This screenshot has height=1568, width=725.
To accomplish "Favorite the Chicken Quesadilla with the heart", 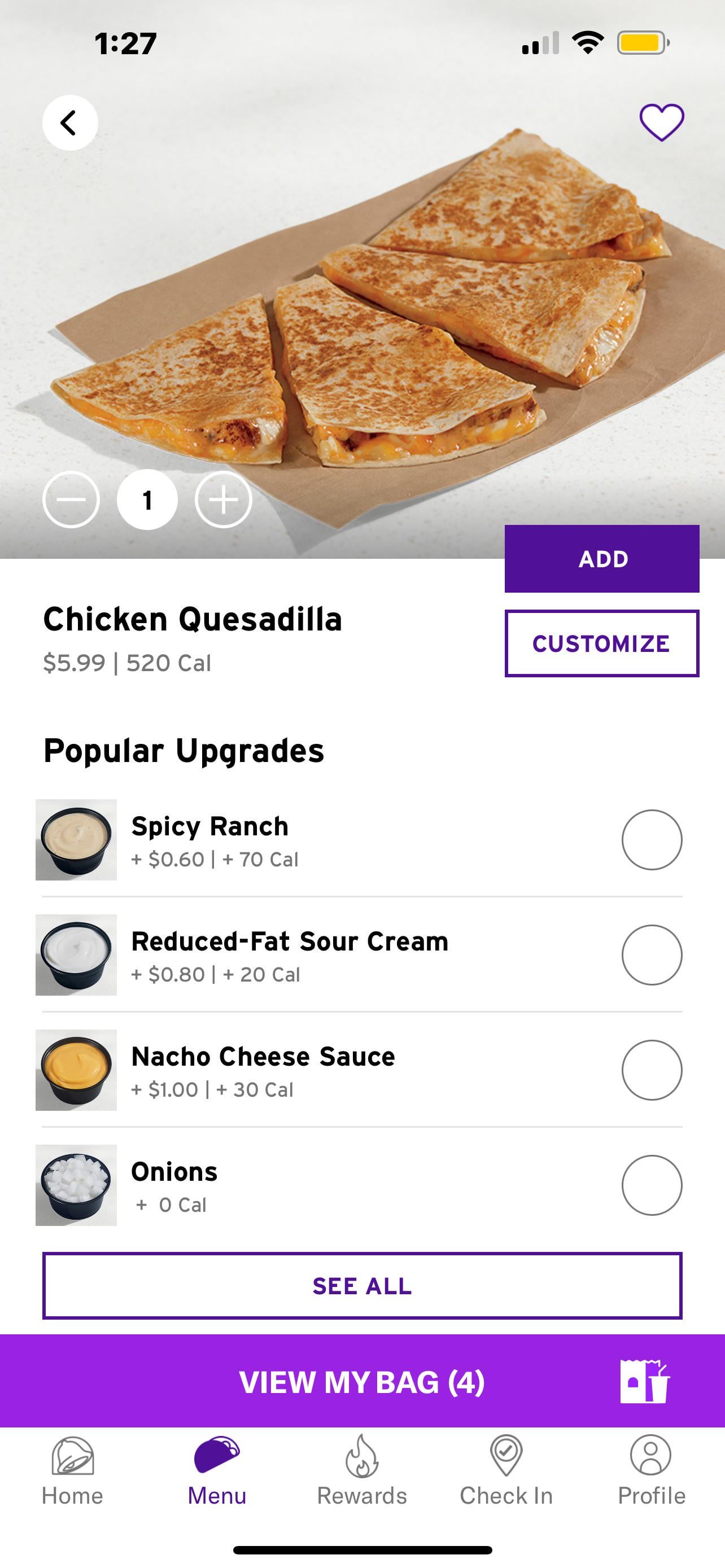I will pos(661,122).
